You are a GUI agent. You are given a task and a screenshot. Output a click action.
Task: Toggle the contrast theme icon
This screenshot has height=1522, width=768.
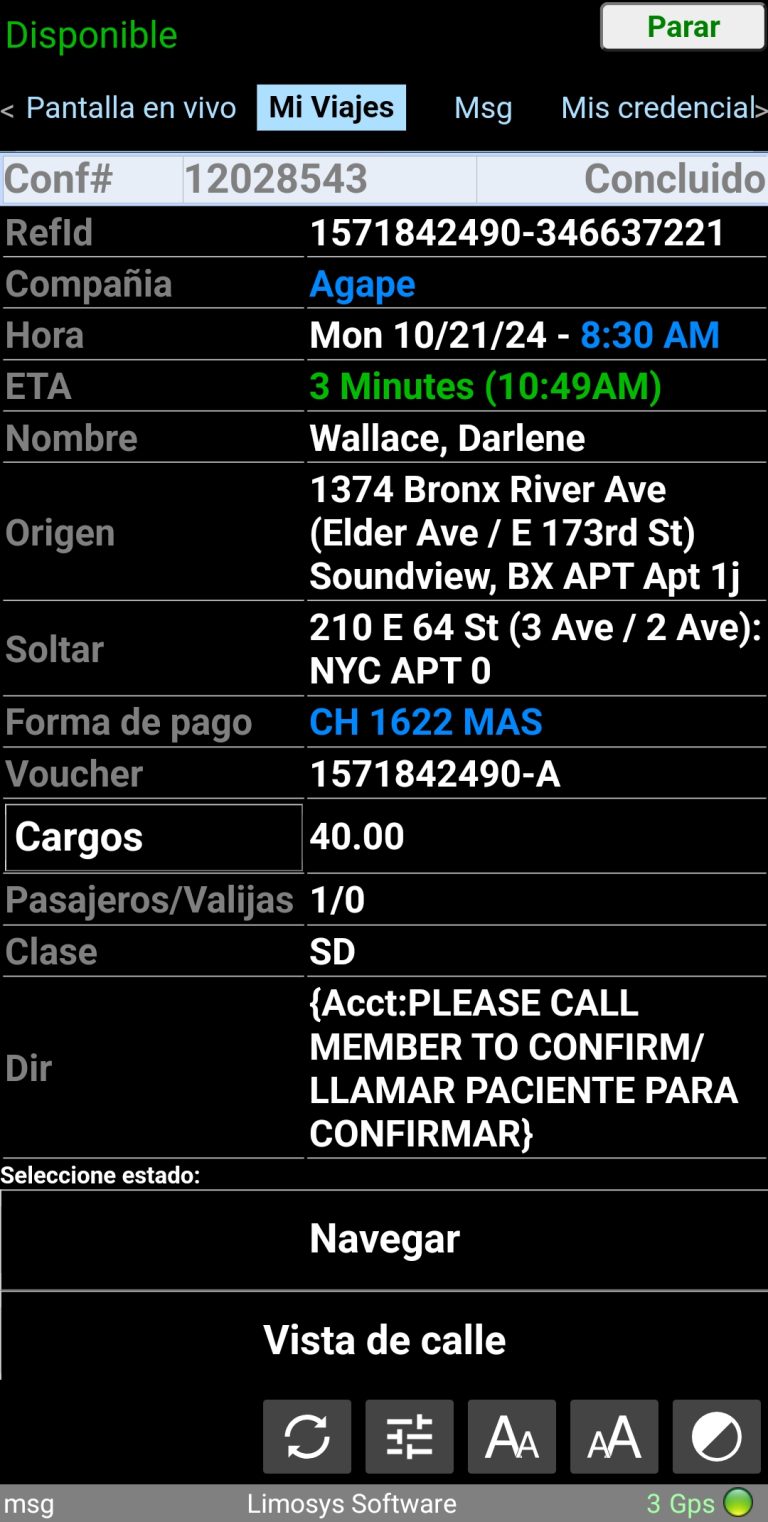pyautogui.click(x=717, y=1437)
